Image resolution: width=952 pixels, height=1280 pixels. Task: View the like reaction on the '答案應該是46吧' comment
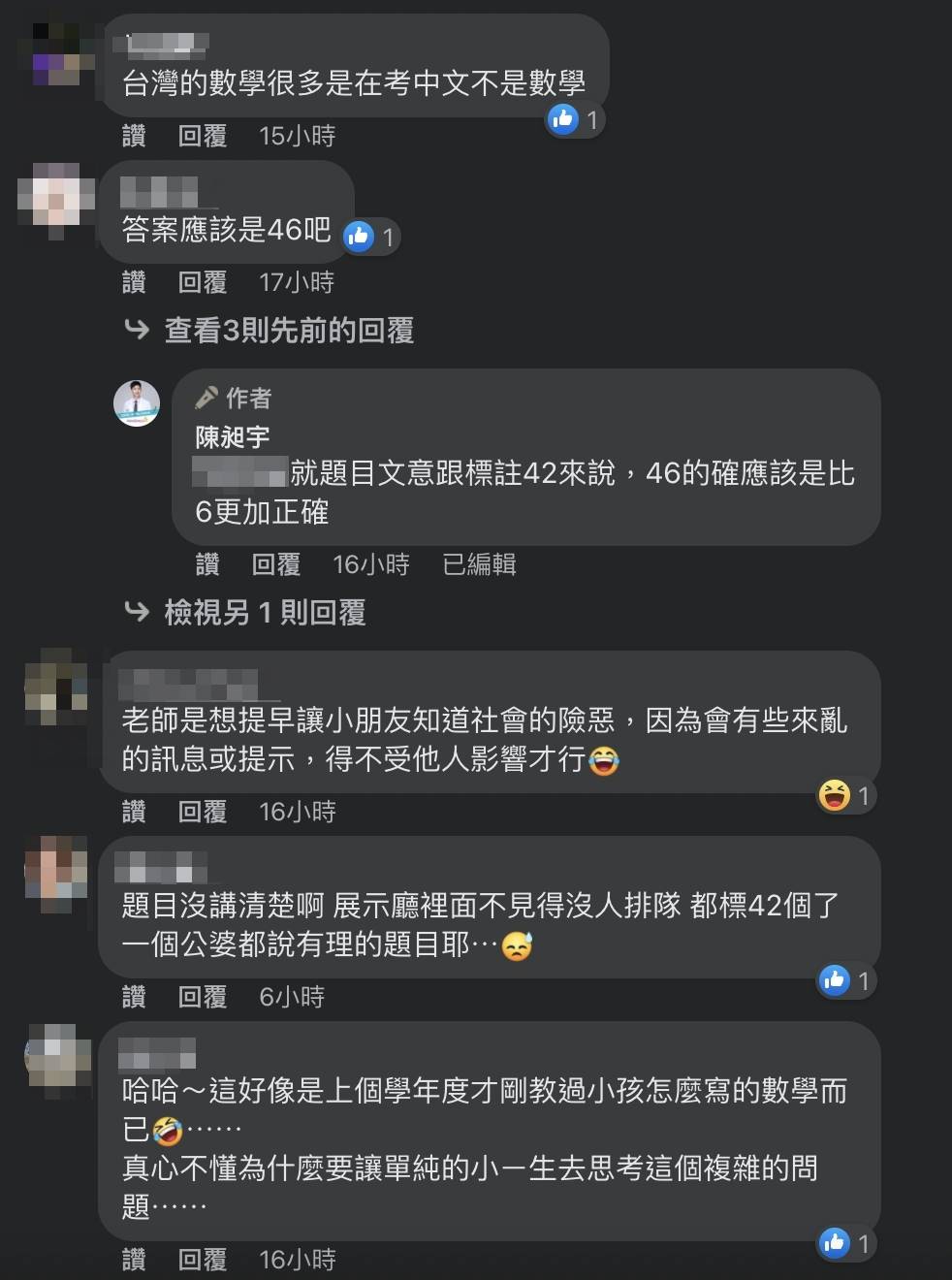click(371, 237)
